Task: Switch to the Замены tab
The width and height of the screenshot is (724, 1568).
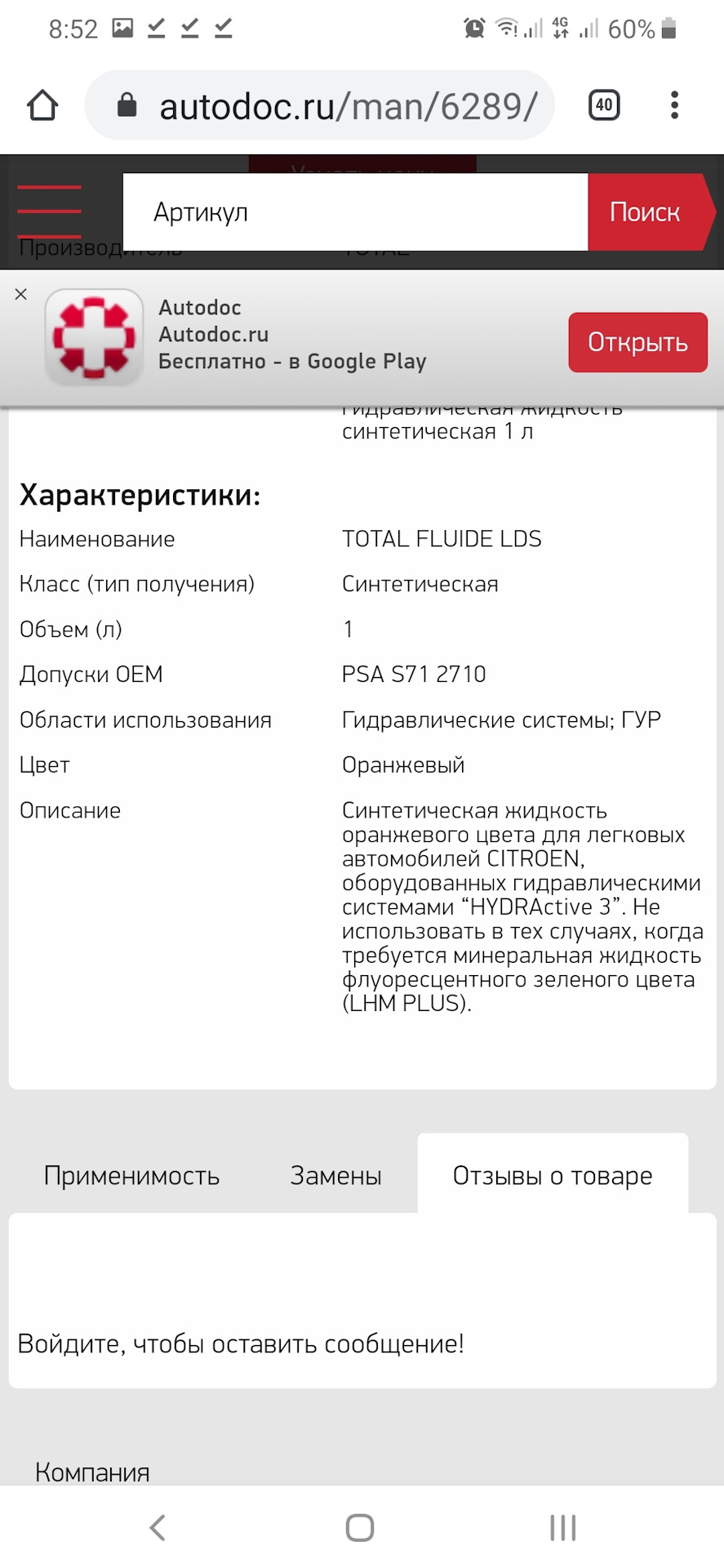Action: tap(335, 1175)
